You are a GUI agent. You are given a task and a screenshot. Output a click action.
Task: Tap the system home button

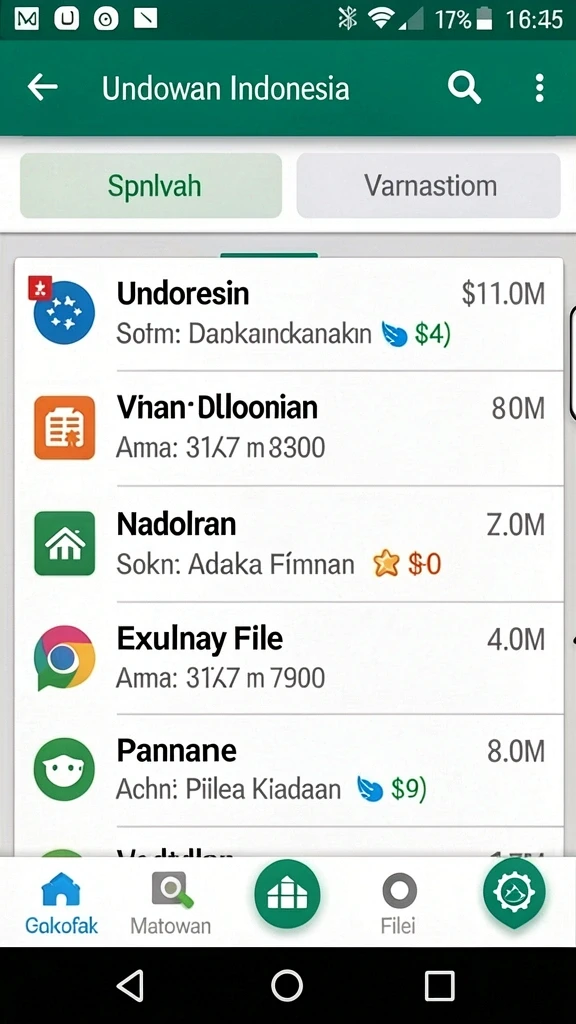pos(287,985)
